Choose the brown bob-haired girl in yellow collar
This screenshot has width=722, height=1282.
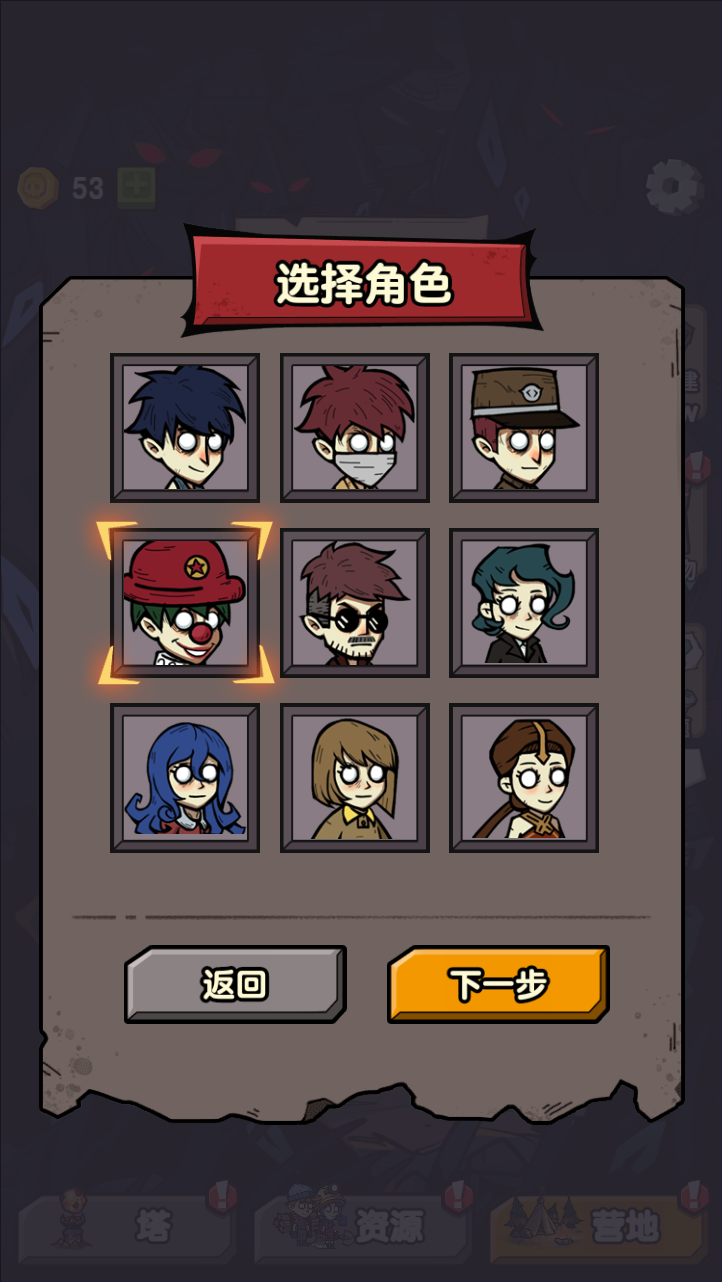[x=355, y=778]
